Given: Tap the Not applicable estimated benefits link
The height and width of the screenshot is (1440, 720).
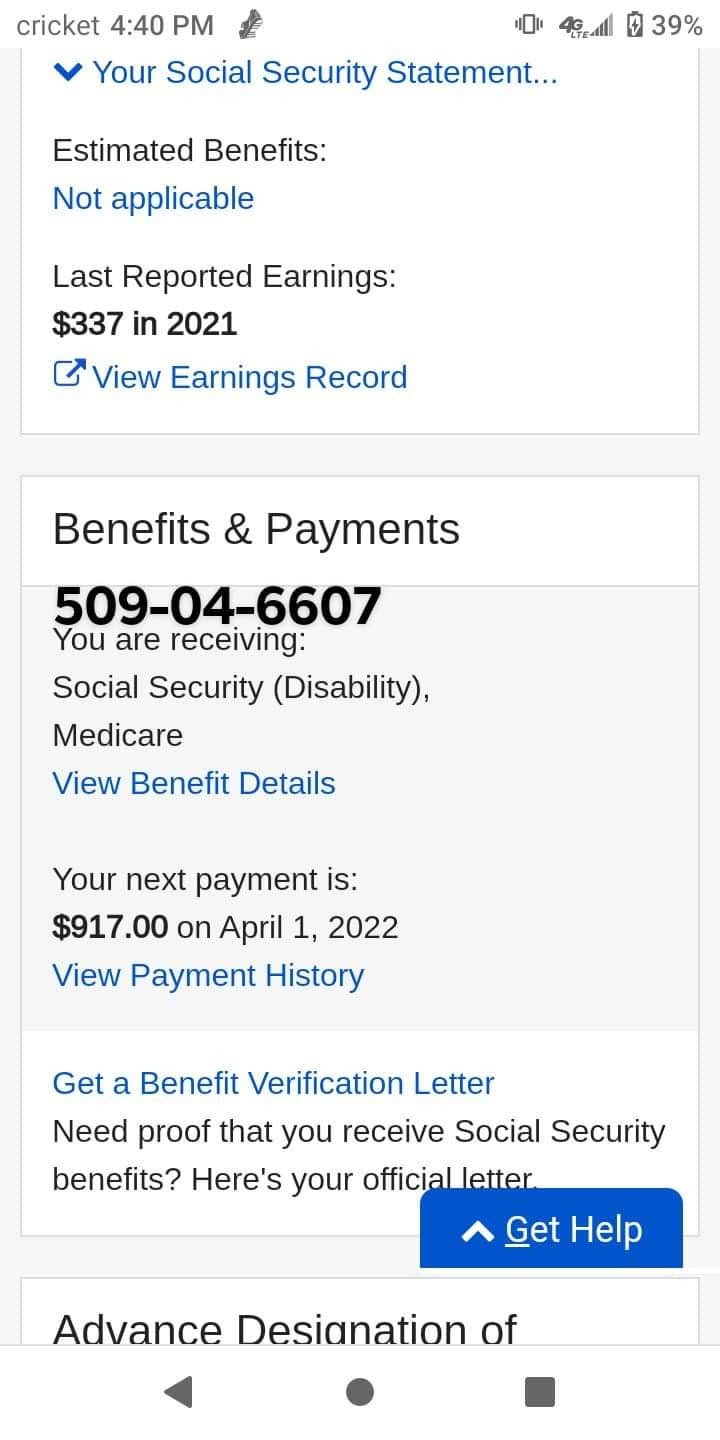Looking at the screenshot, I should pyautogui.click(x=153, y=198).
